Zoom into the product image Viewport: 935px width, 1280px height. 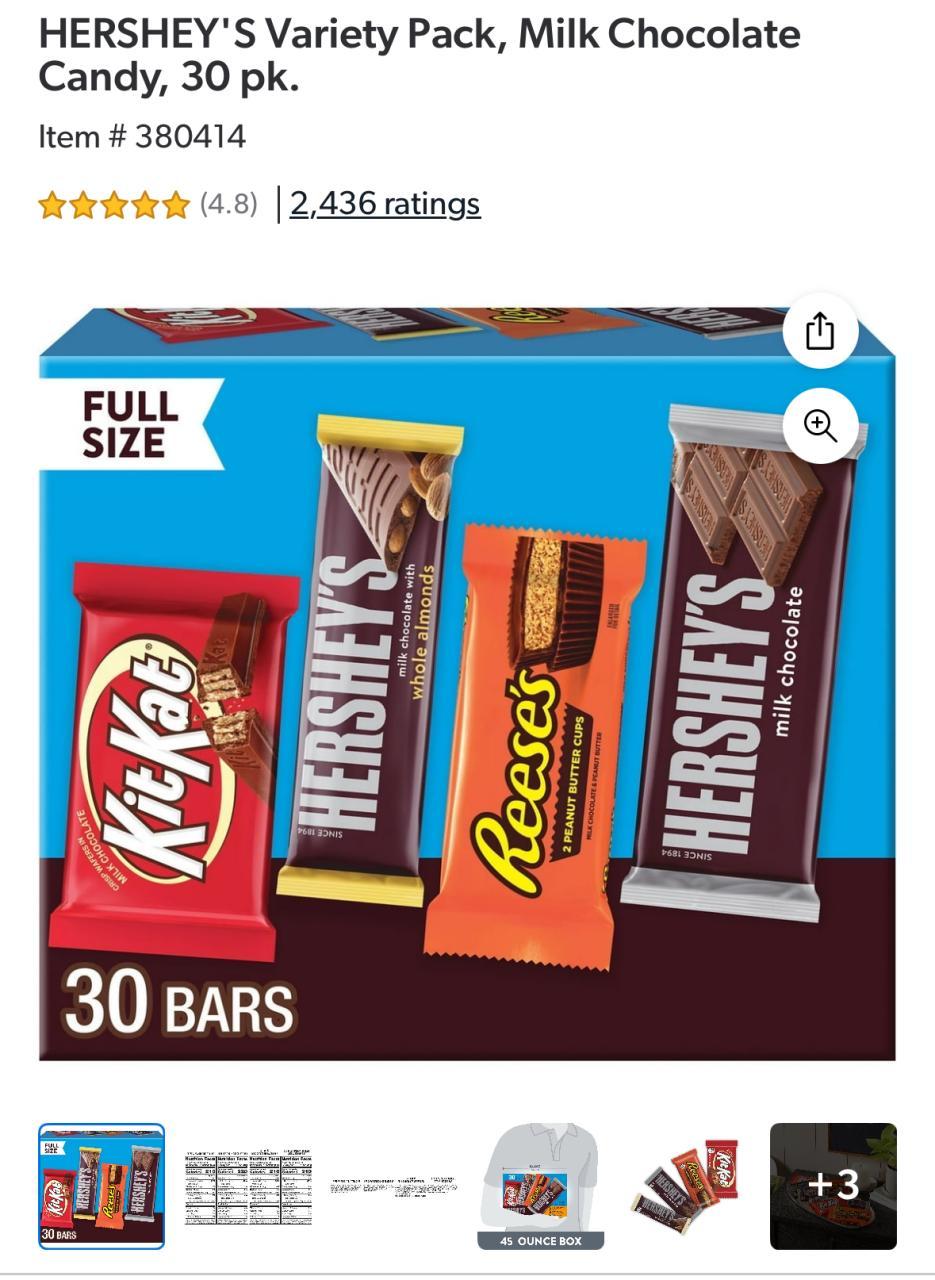coord(820,426)
